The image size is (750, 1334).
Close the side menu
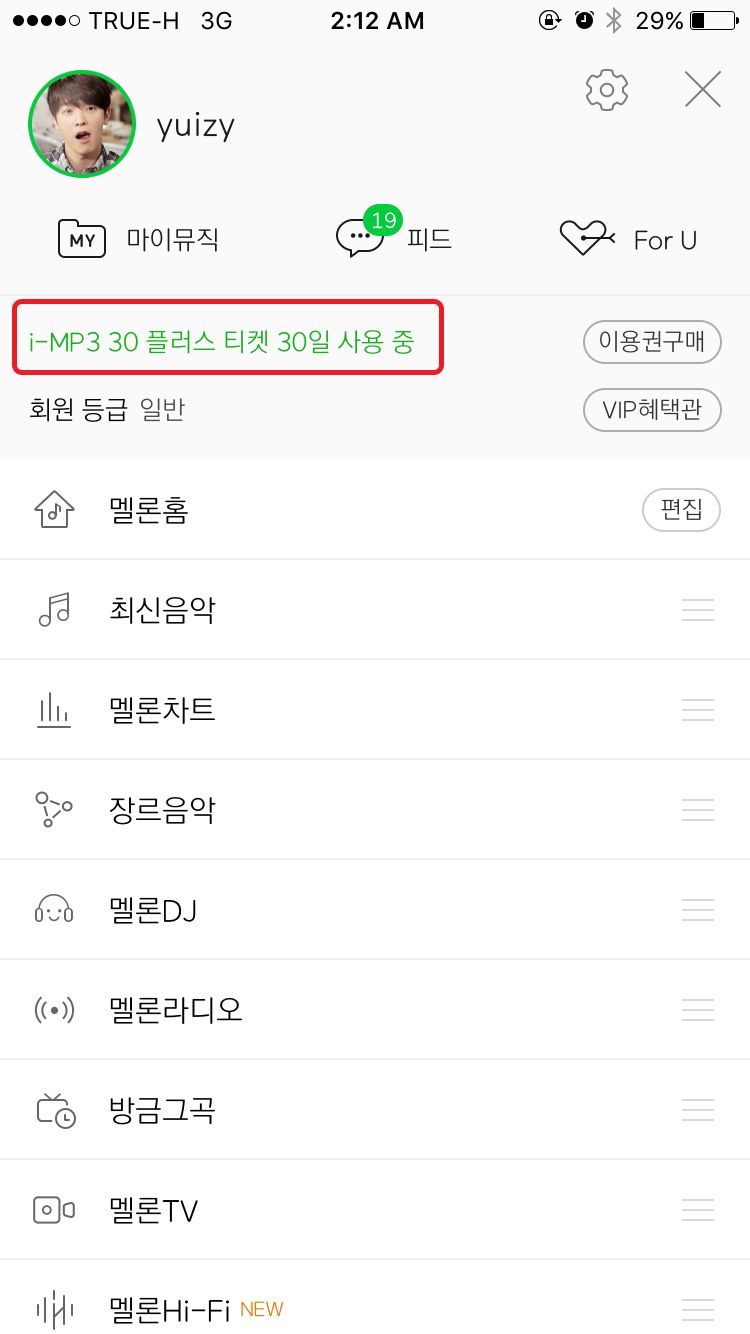coord(703,91)
